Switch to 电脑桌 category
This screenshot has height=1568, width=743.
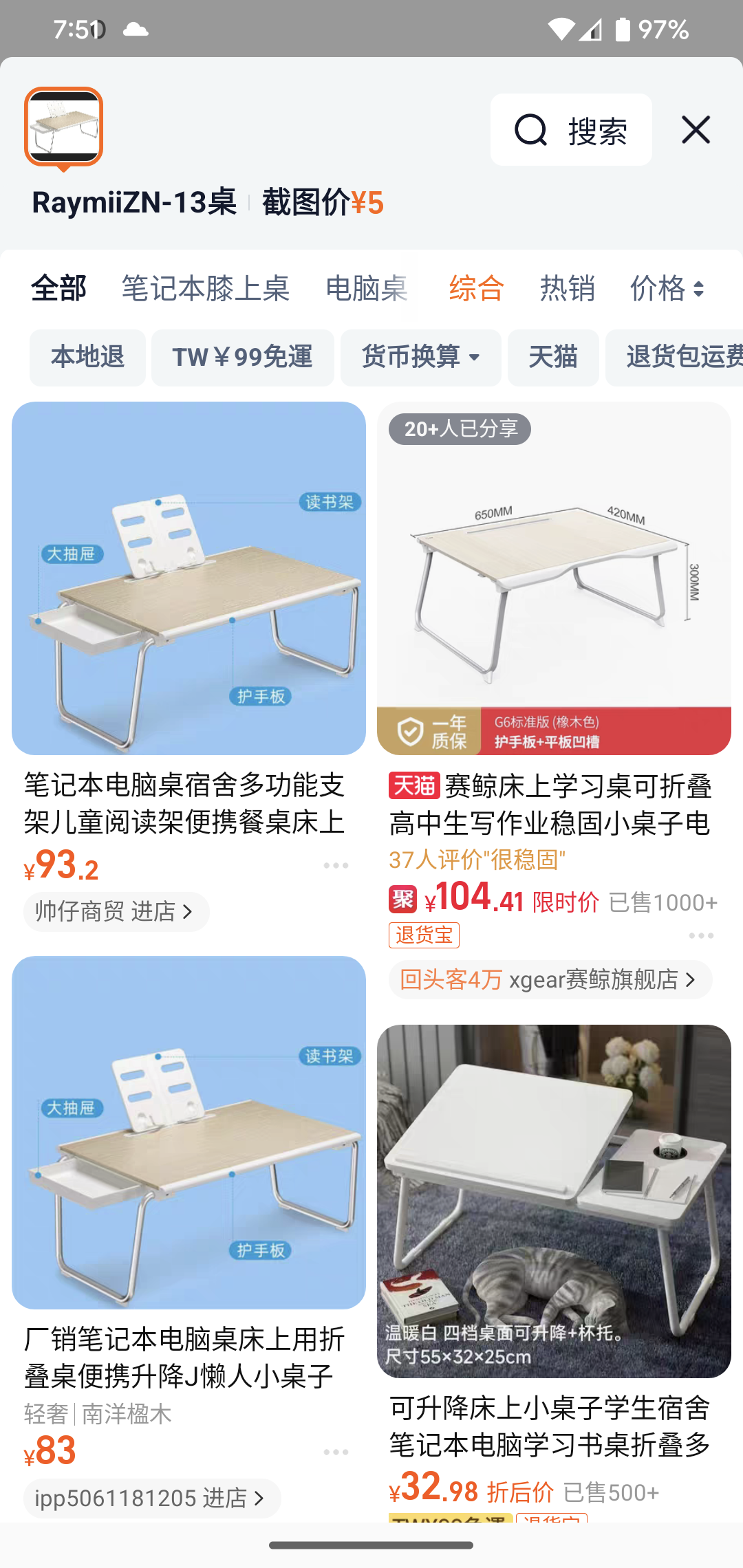[367, 288]
